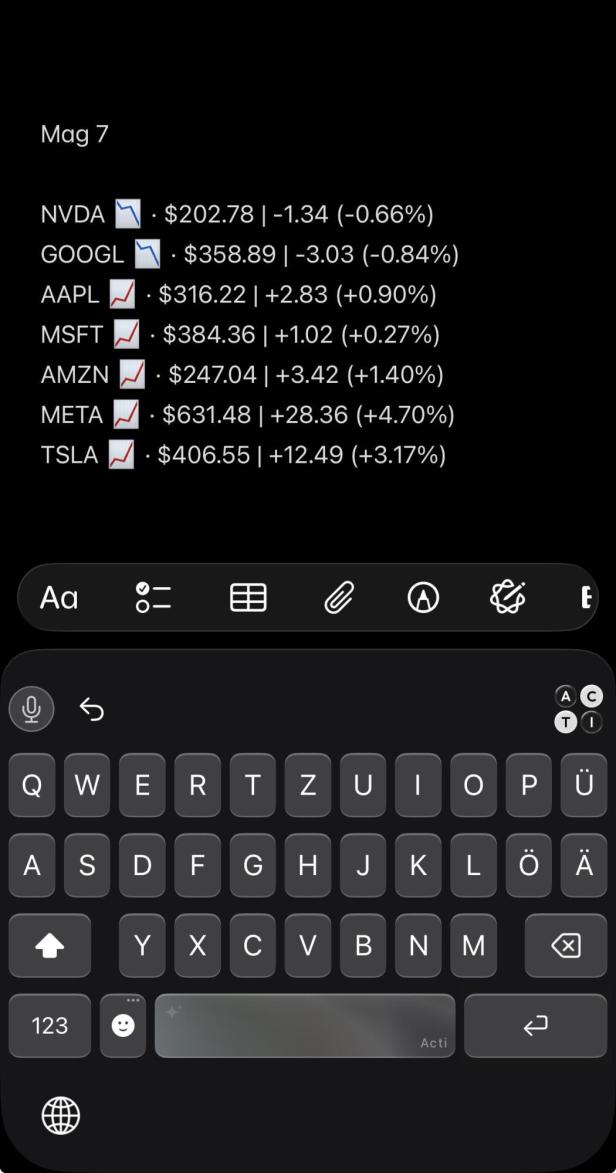Open the Aa text formatting options
The height and width of the screenshot is (1173, 616).
tap(58, 598)
